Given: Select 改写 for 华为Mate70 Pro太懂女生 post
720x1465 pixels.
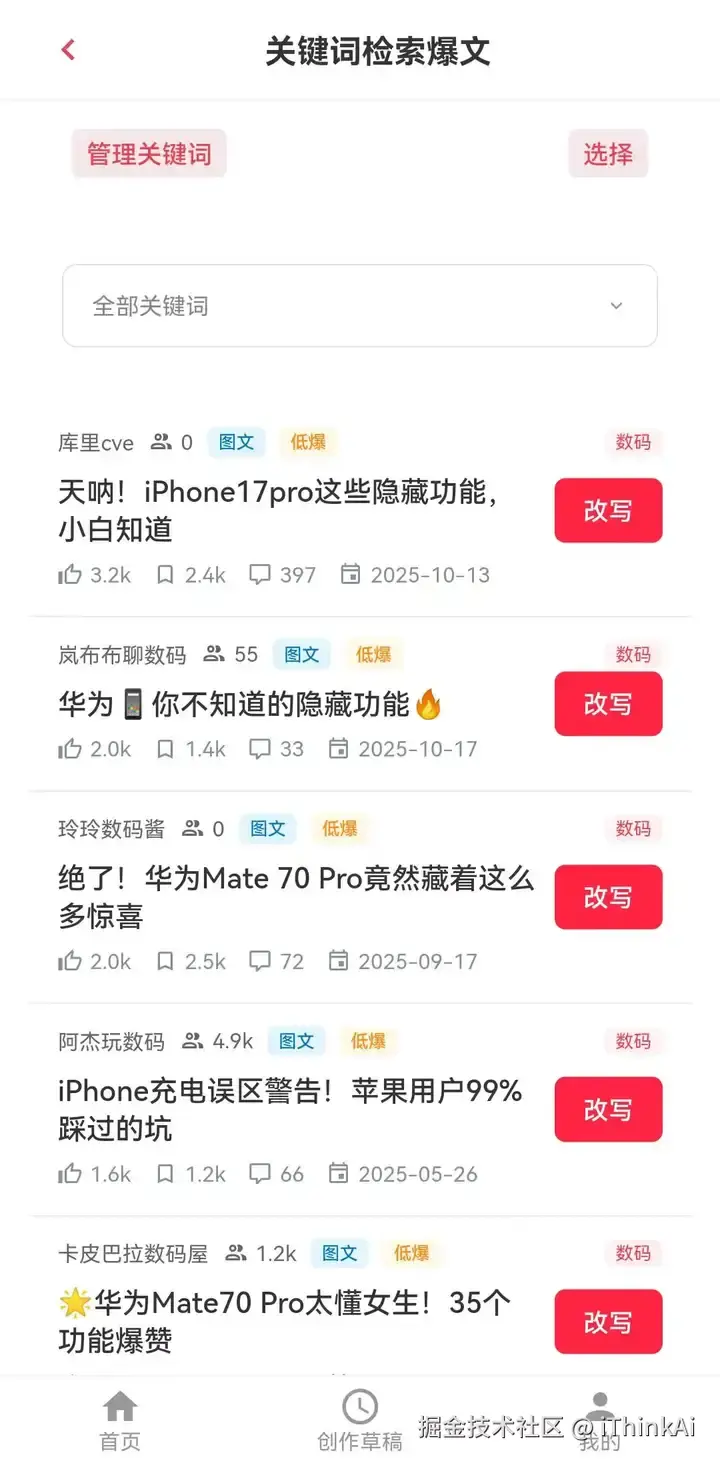Looking at the screenshot, I should [608, 1322].
